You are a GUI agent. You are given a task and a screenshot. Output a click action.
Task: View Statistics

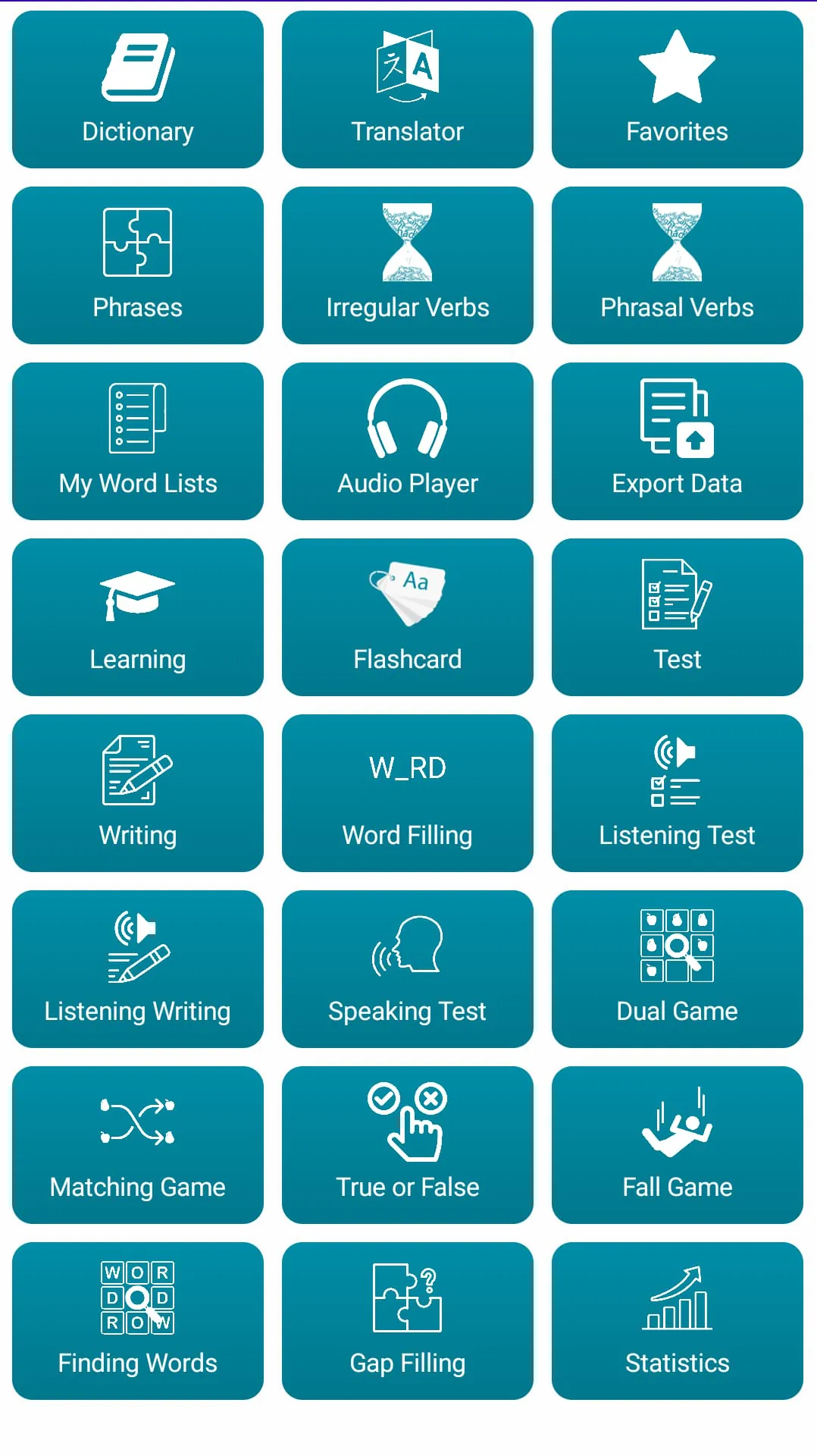coord(677,1321)
